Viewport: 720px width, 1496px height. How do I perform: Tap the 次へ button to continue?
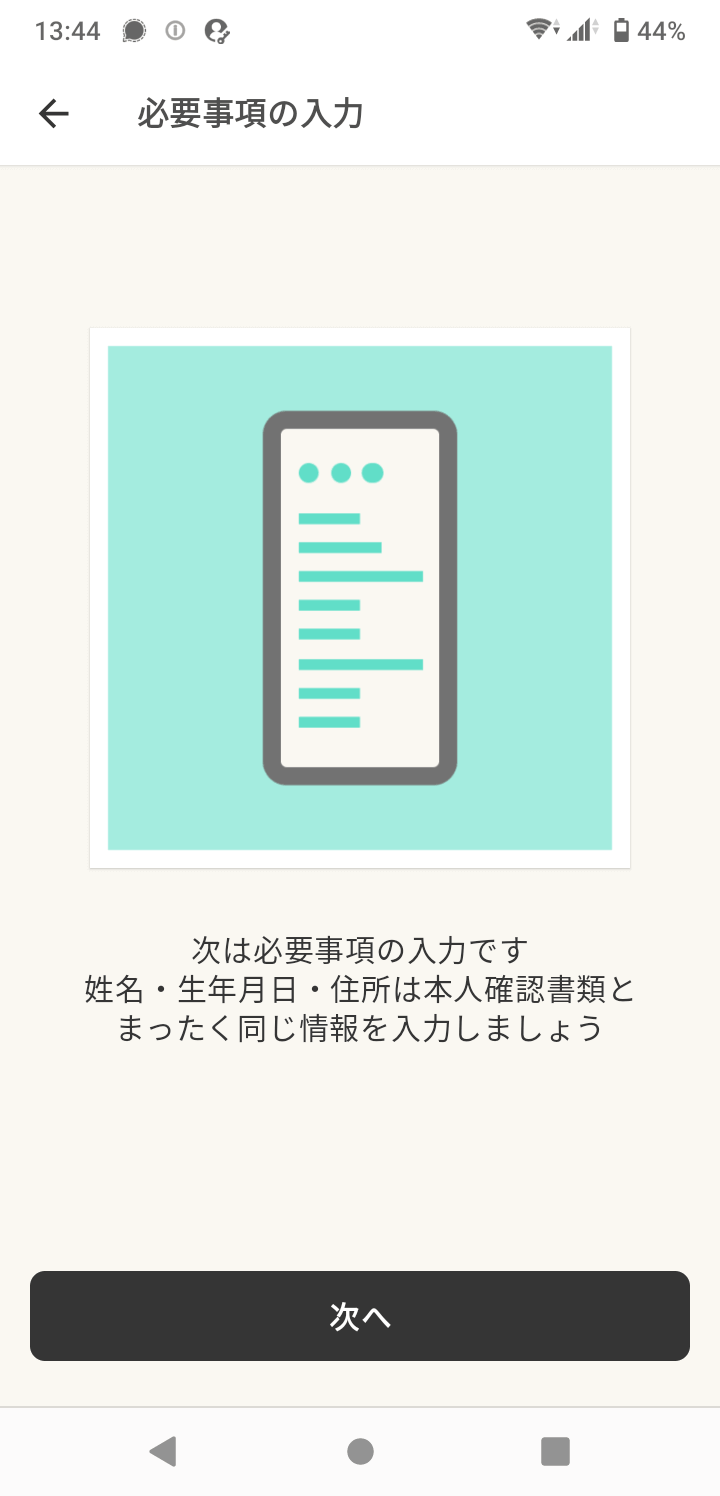click(360, 1316)
